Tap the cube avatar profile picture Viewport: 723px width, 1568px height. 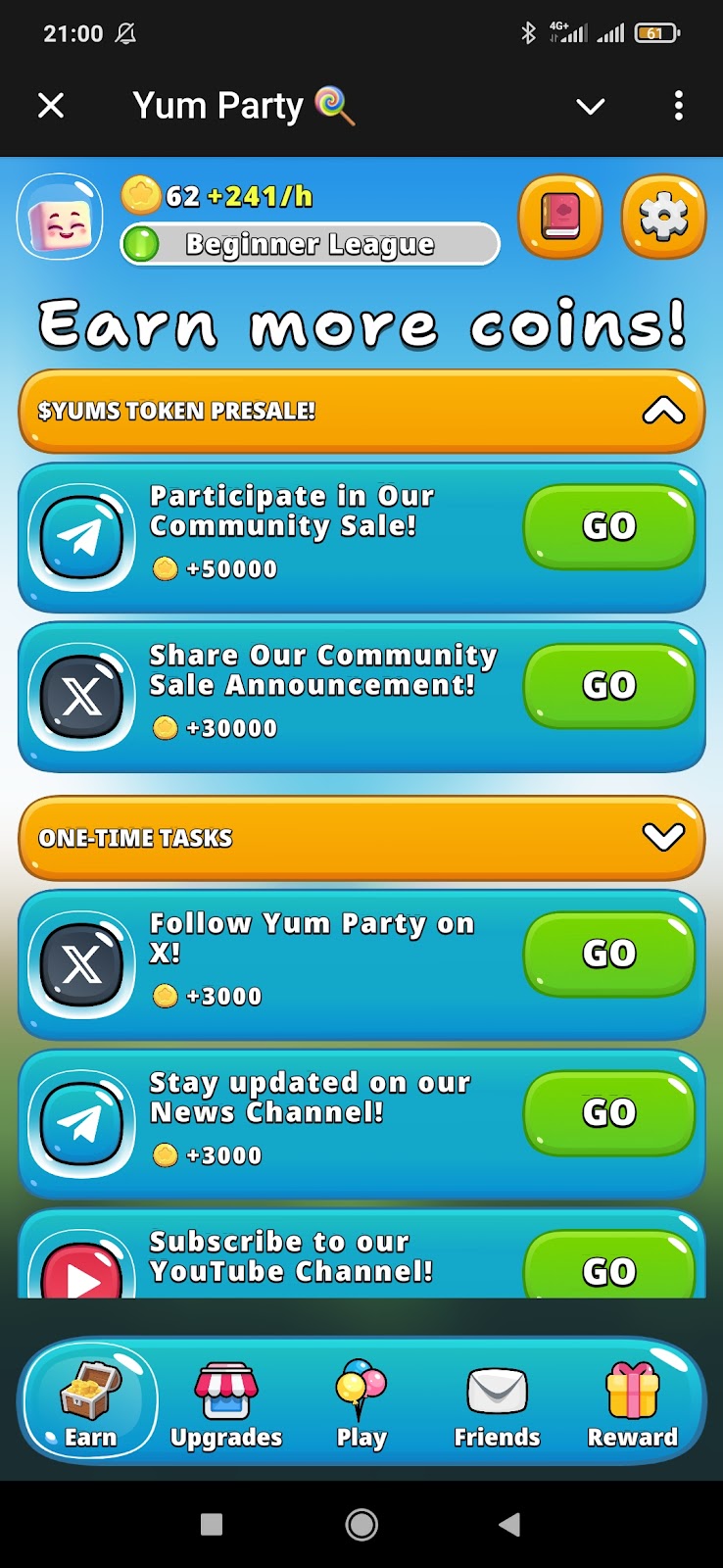(x=60, y=218)
